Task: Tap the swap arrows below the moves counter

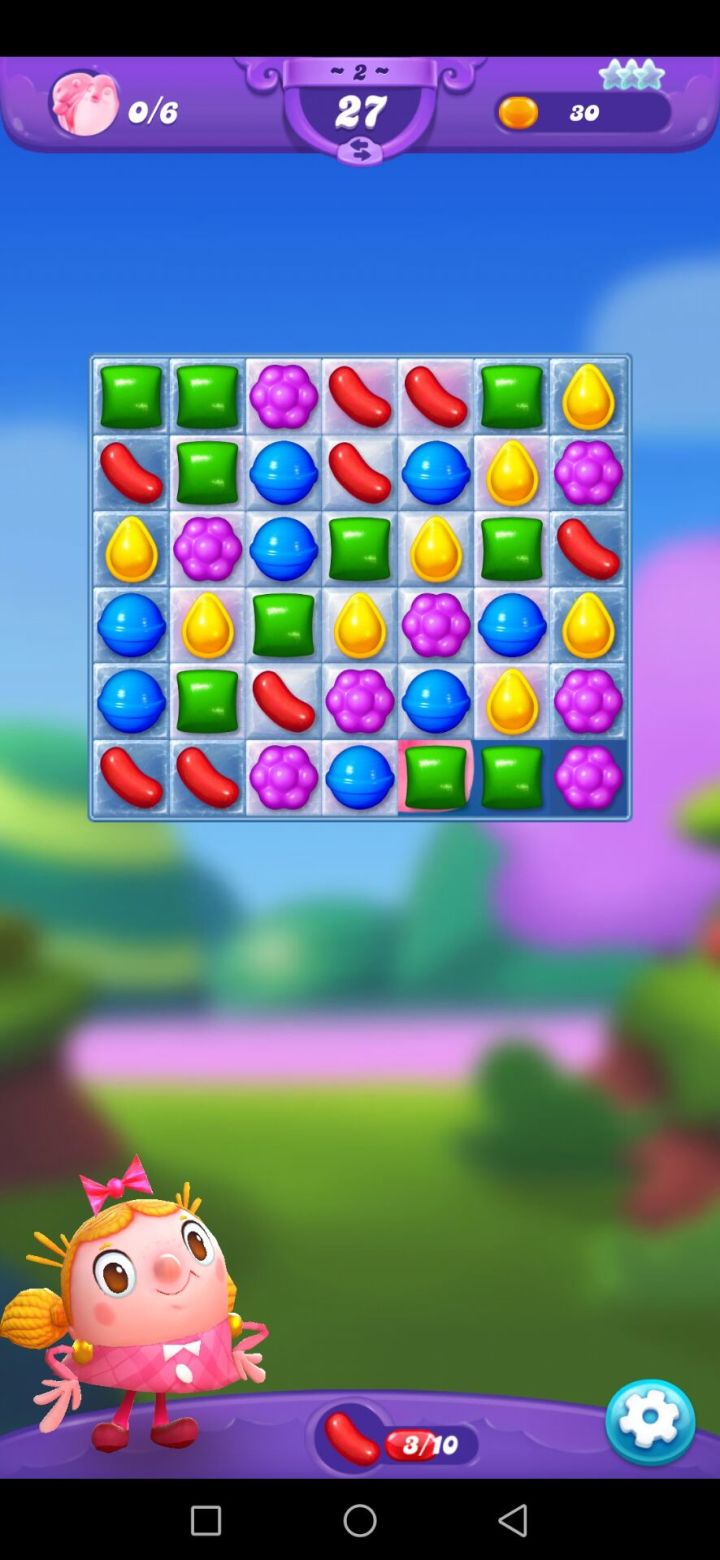Action: pyautogui.click(x=359, y=151)
